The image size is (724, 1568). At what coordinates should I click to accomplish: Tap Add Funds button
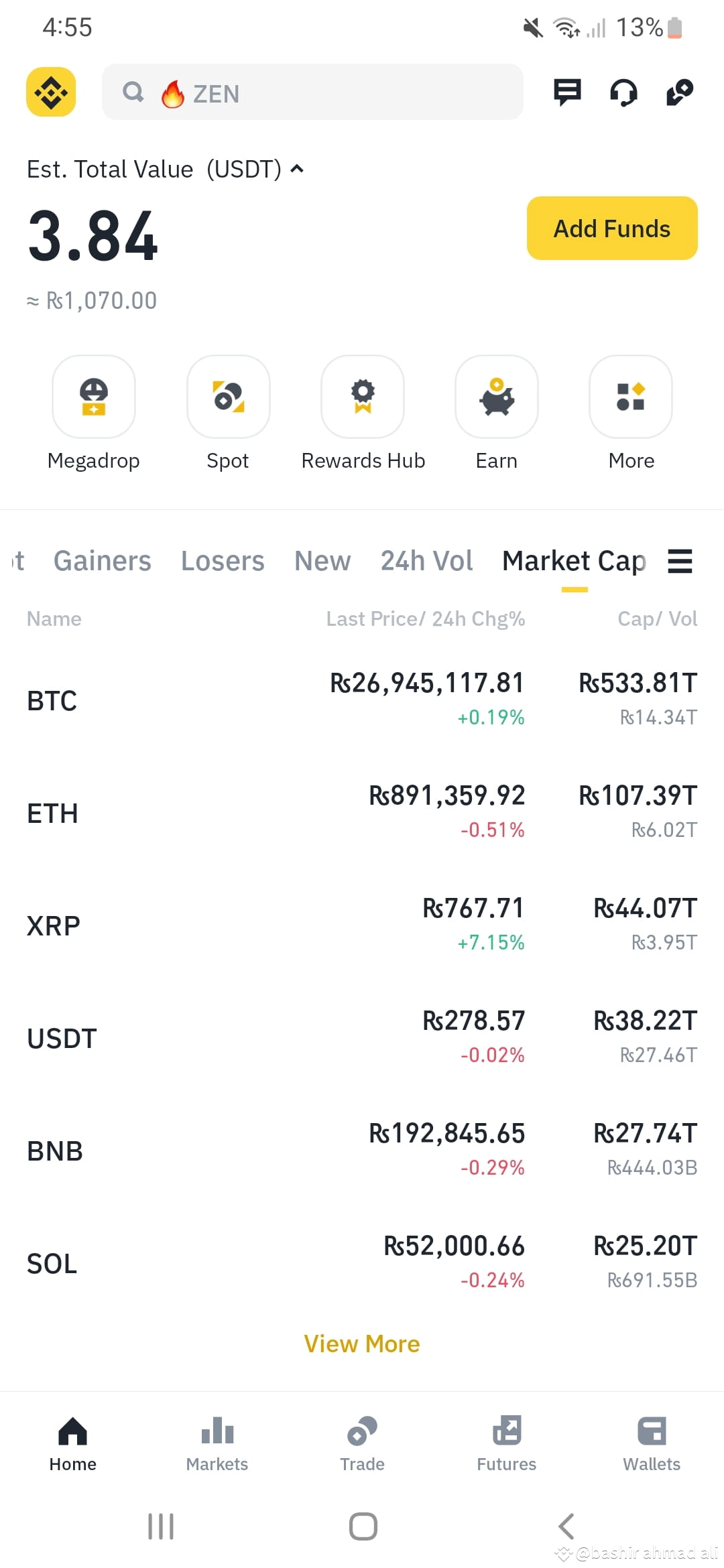coord(611,228)
